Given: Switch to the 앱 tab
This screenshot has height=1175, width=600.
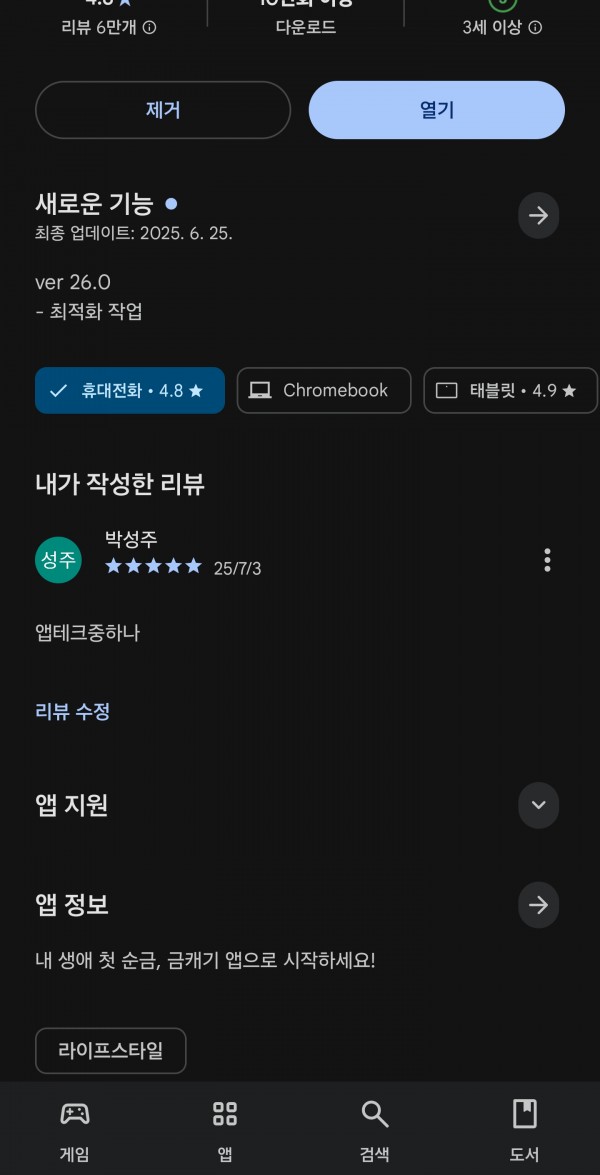Looking at the screenshot, I should [225, 1131].
